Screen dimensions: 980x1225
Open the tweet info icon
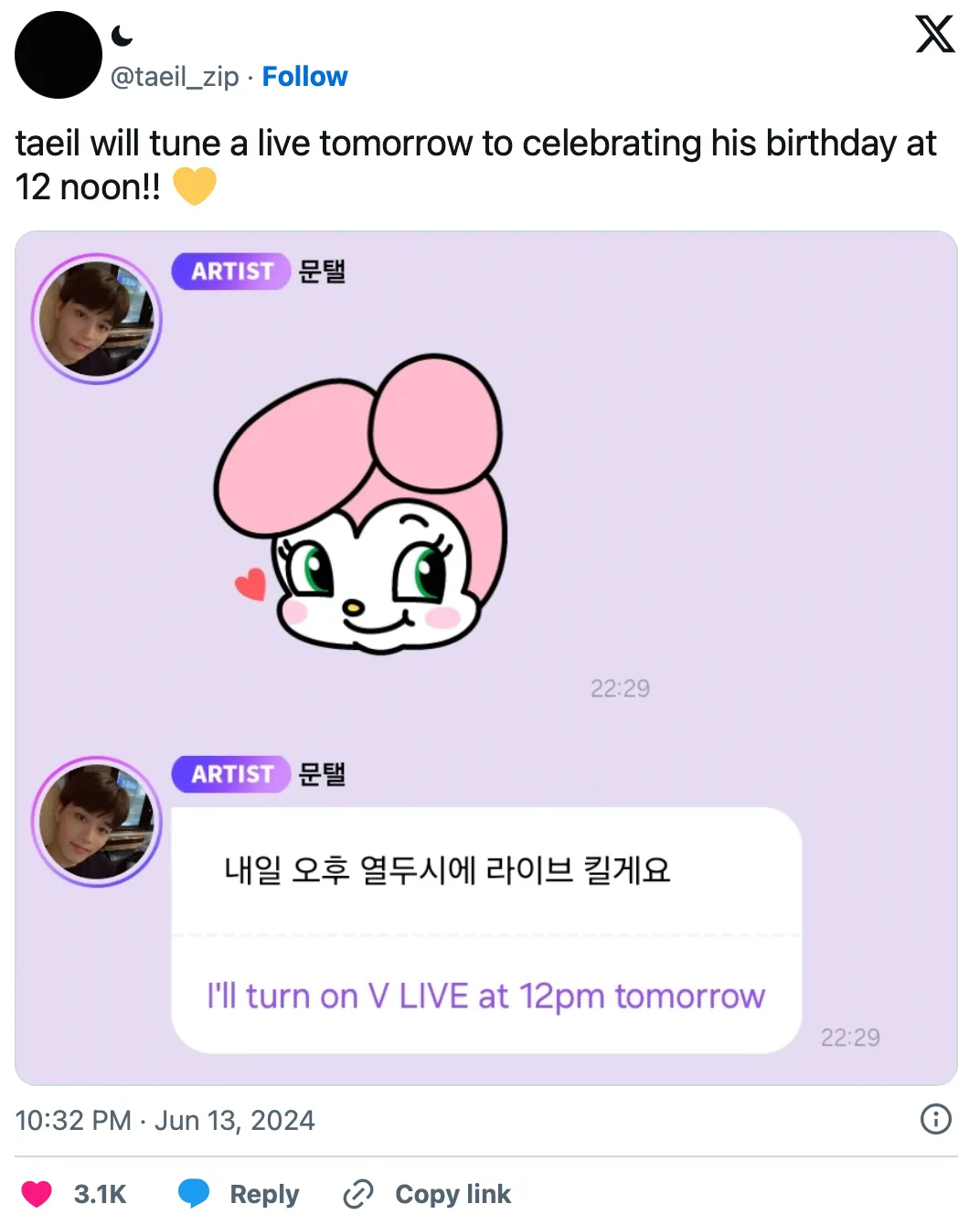point(935,1119)
